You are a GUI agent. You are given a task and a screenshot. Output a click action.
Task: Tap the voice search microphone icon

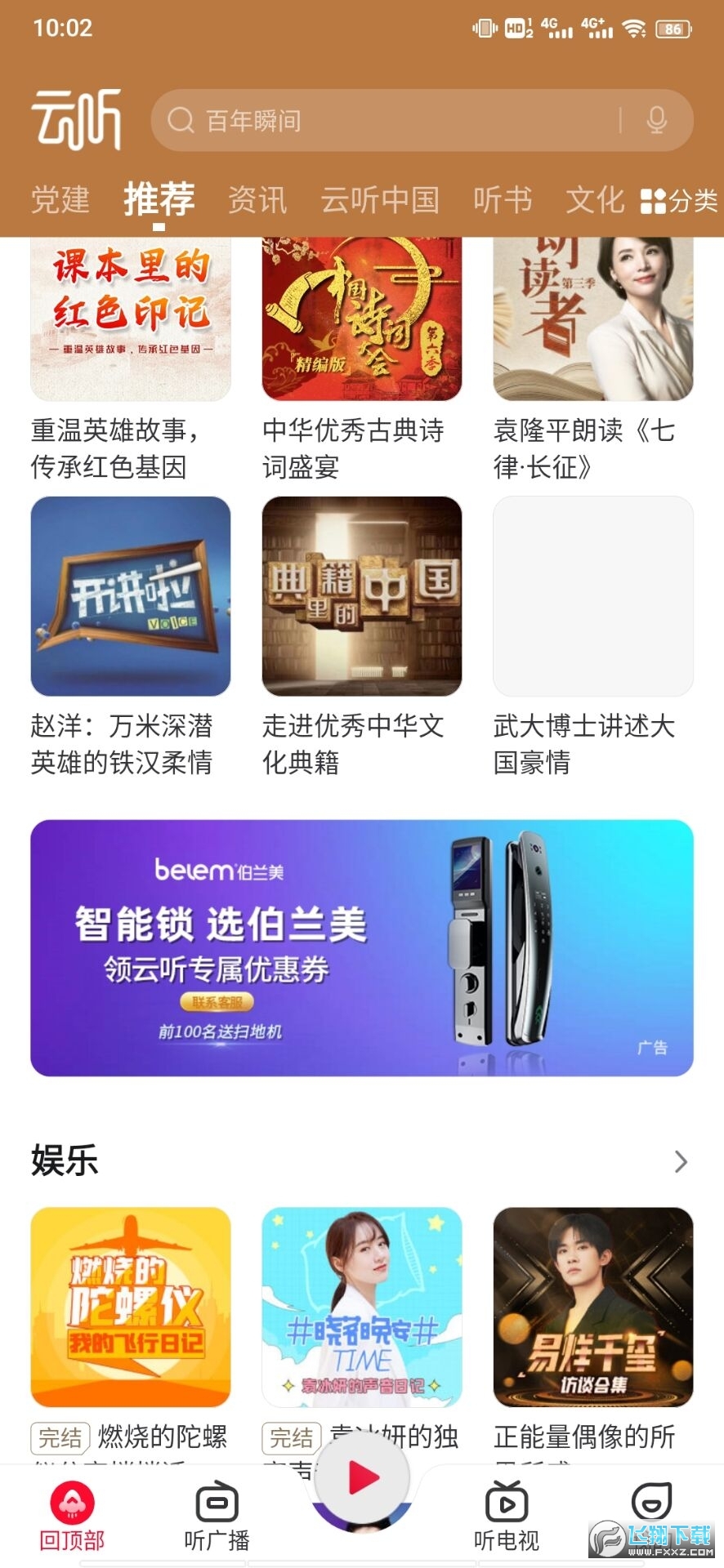(x=659, y=120)
